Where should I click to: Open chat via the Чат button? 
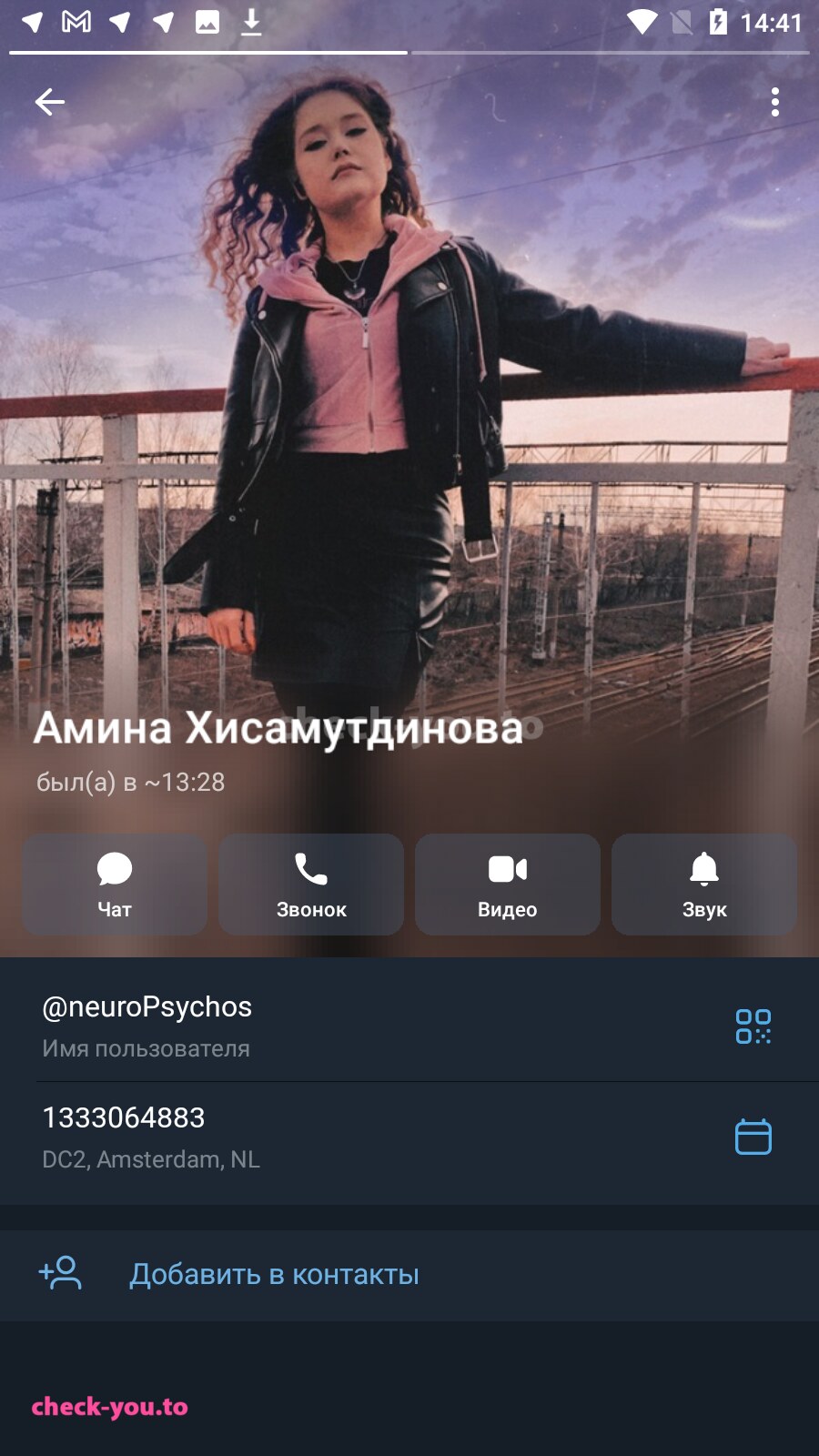[x=115, y=885]
